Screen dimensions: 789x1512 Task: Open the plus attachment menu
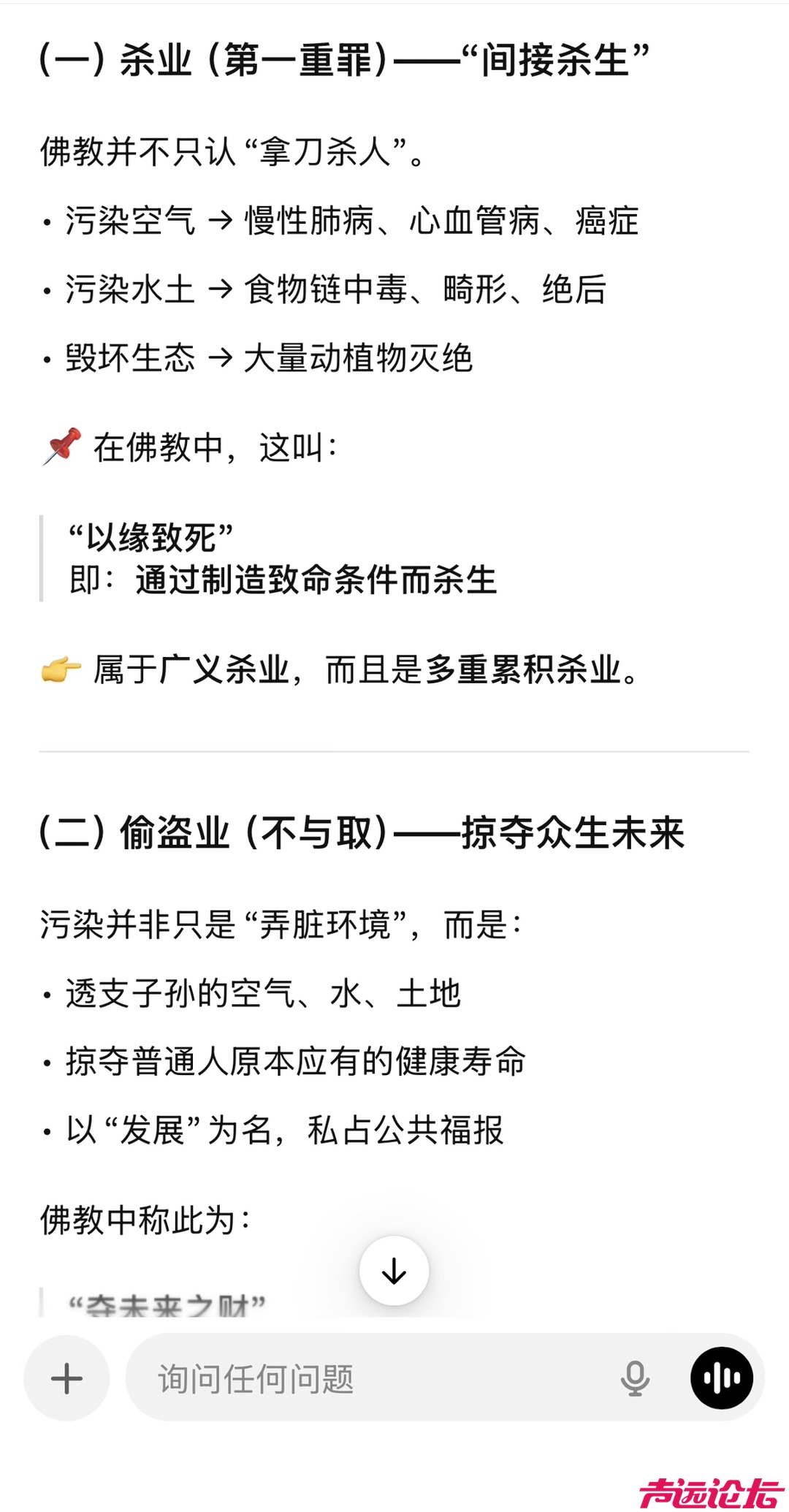tap(66, 1378)
